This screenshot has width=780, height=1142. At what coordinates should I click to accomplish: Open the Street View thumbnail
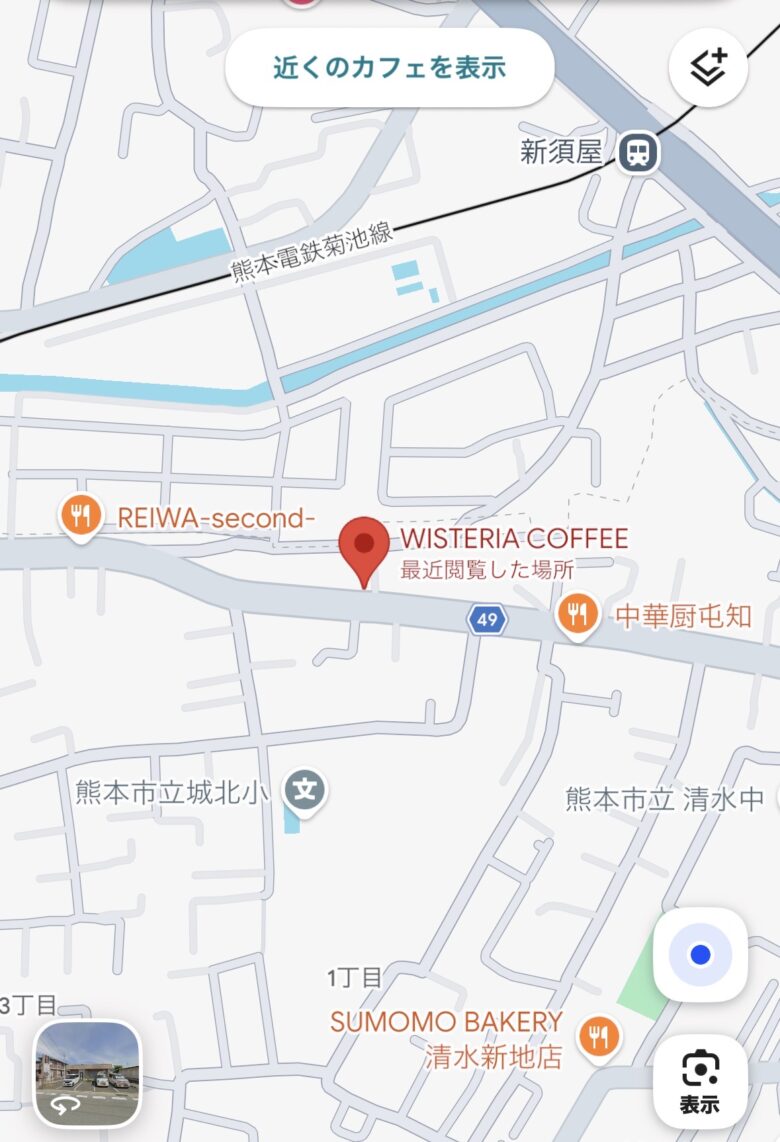pos(88,1073)
